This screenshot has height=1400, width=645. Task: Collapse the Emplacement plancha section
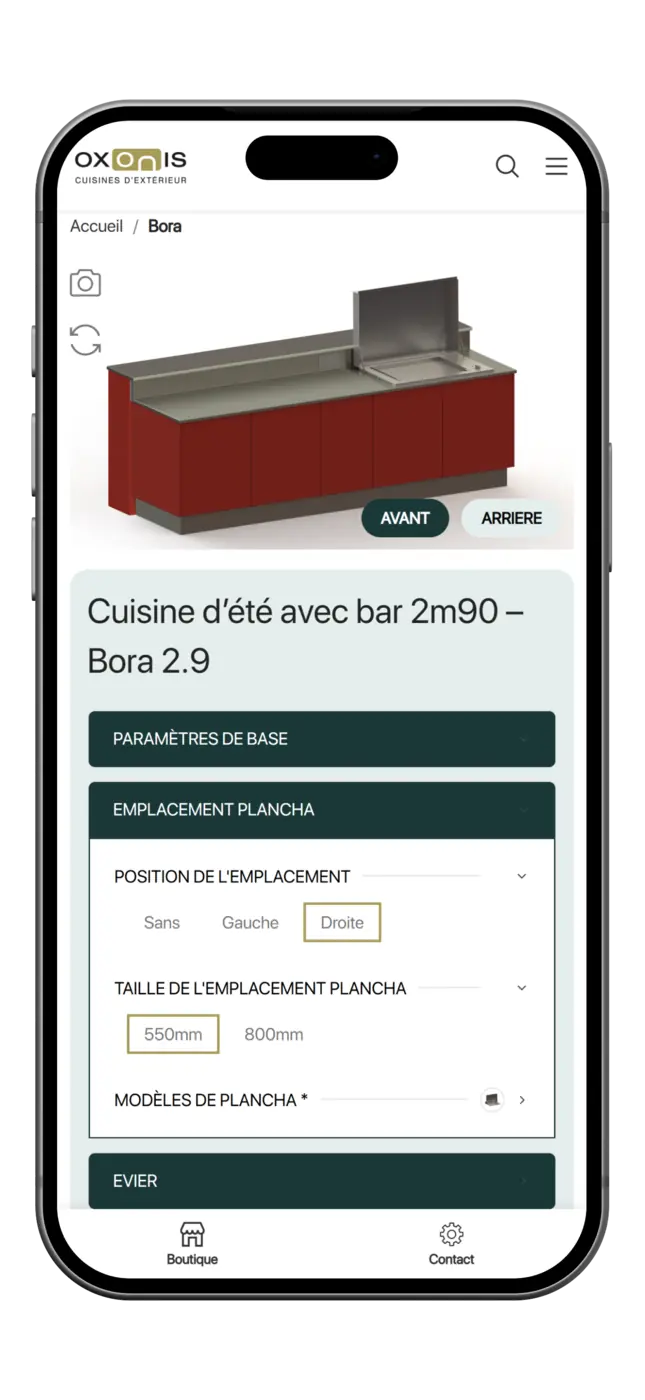(x=321, y=810)
